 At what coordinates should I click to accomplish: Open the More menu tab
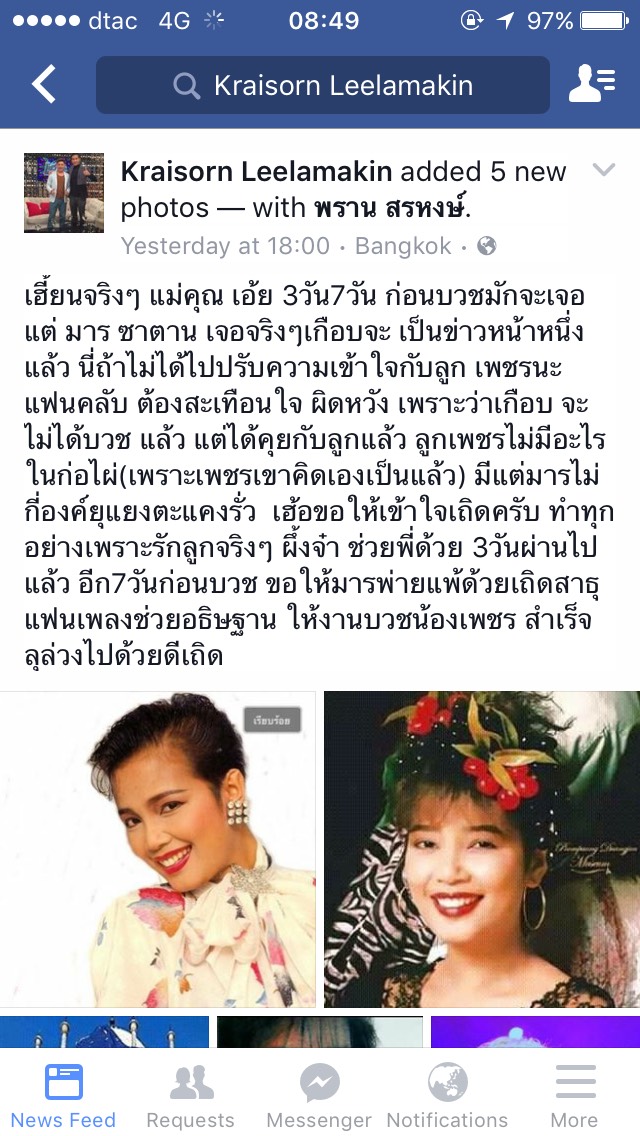tap(574, 1094)
